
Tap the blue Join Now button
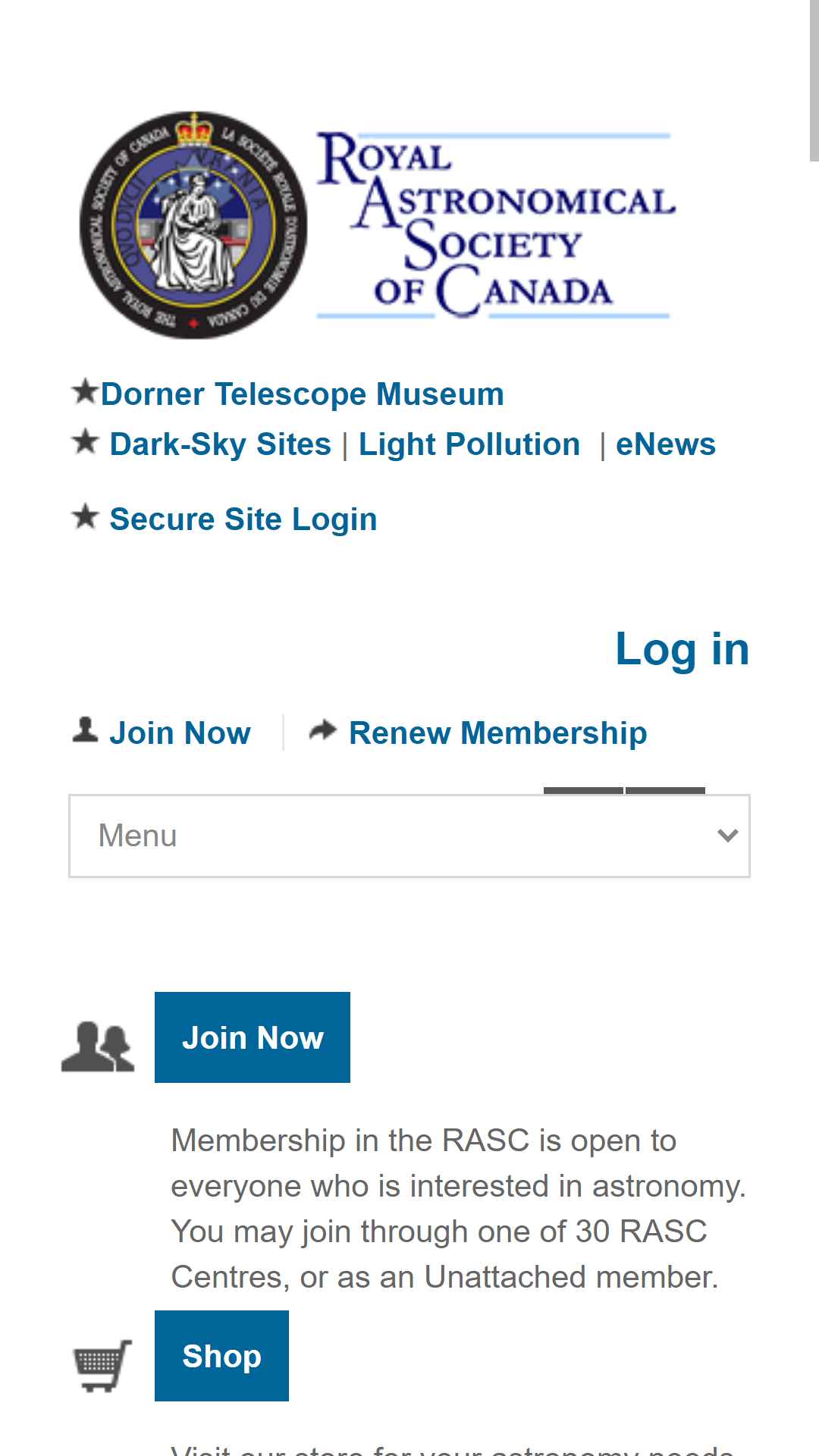(x=253, y=1037)
